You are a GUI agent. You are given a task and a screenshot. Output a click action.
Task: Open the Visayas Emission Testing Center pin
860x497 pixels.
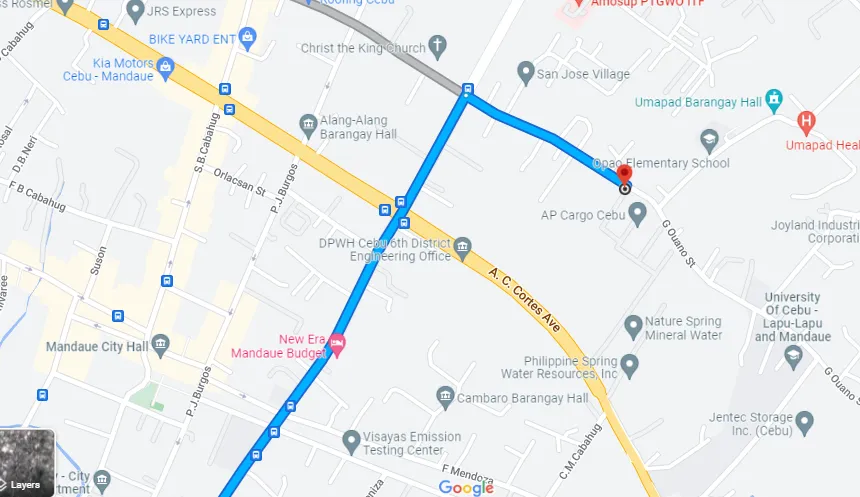tap(350, 440)
